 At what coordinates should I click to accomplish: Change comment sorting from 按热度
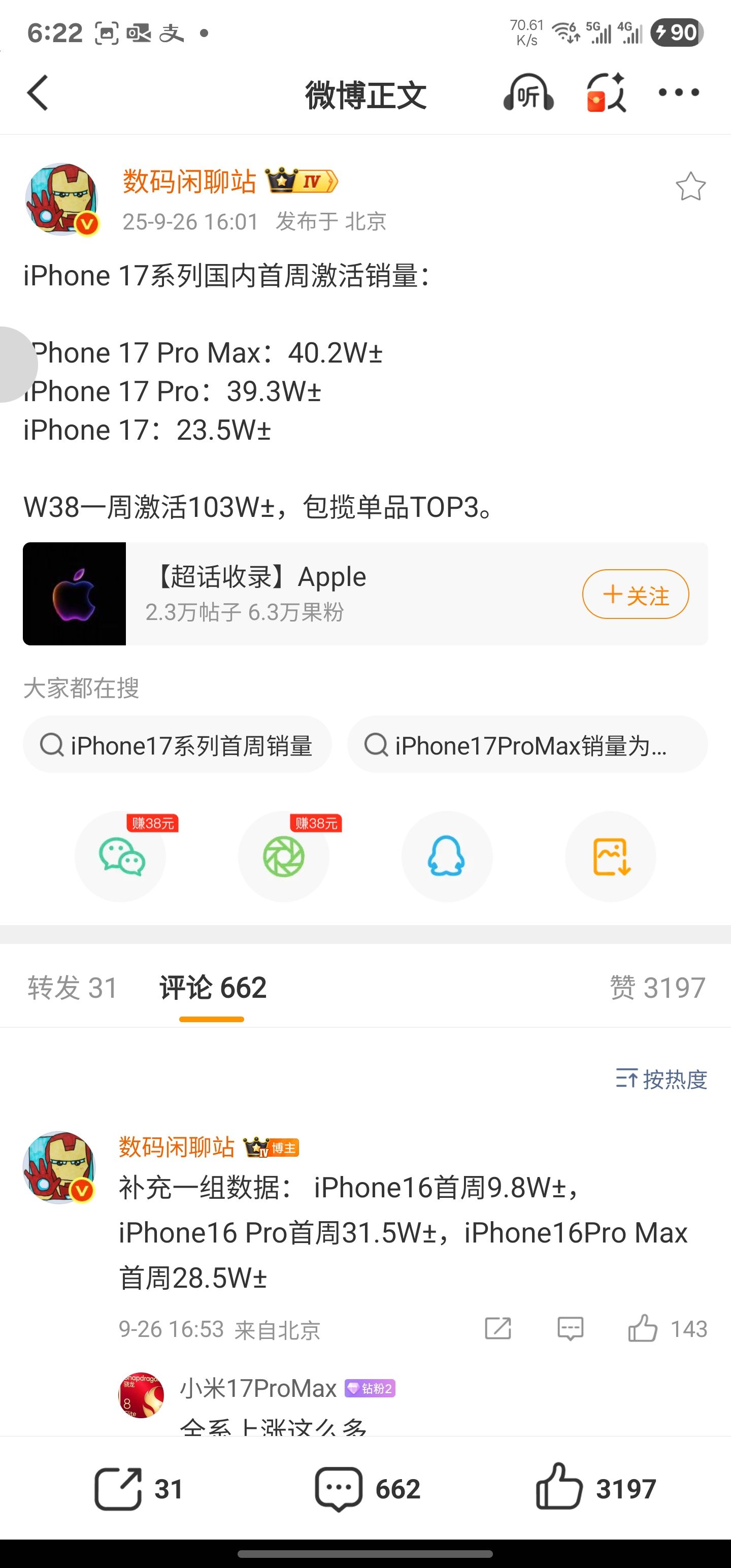[661, 1079]
